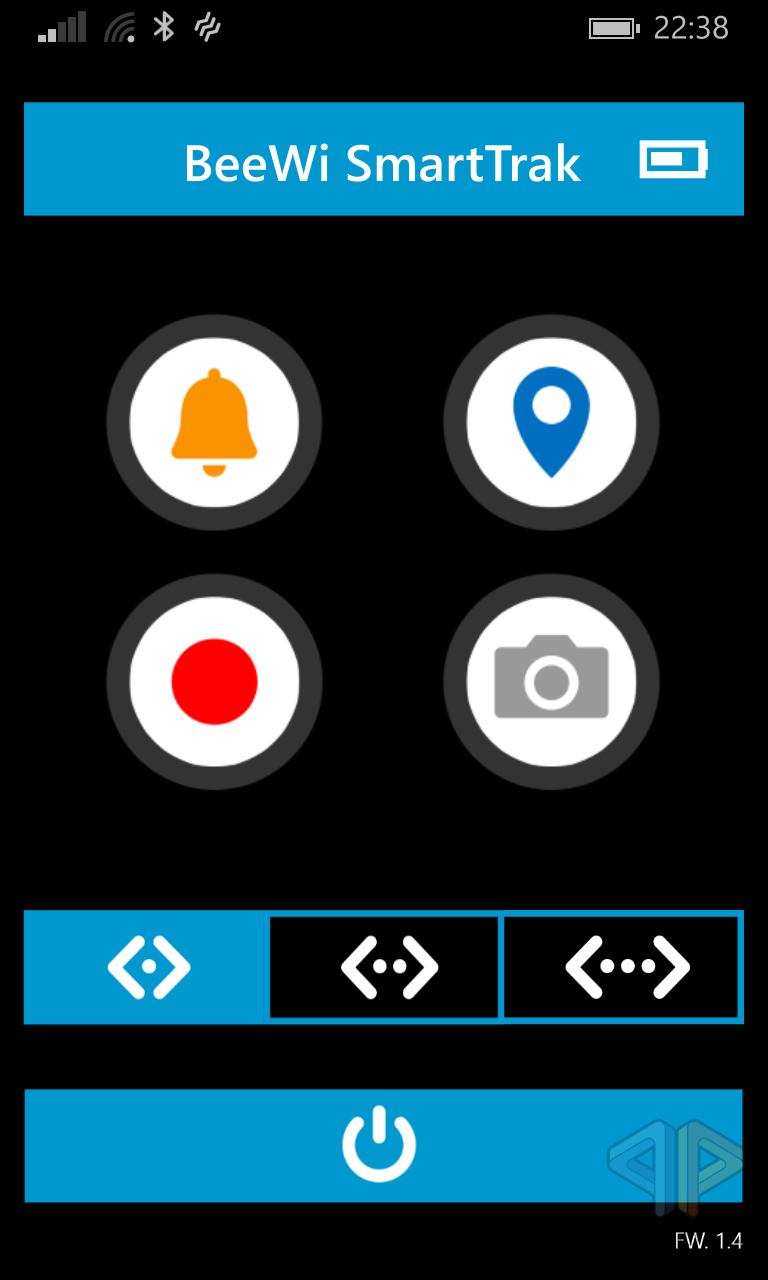Start recording with the red dot button
The width and height of the screenshot is (768, 1280).
click(x=214, y=682)
